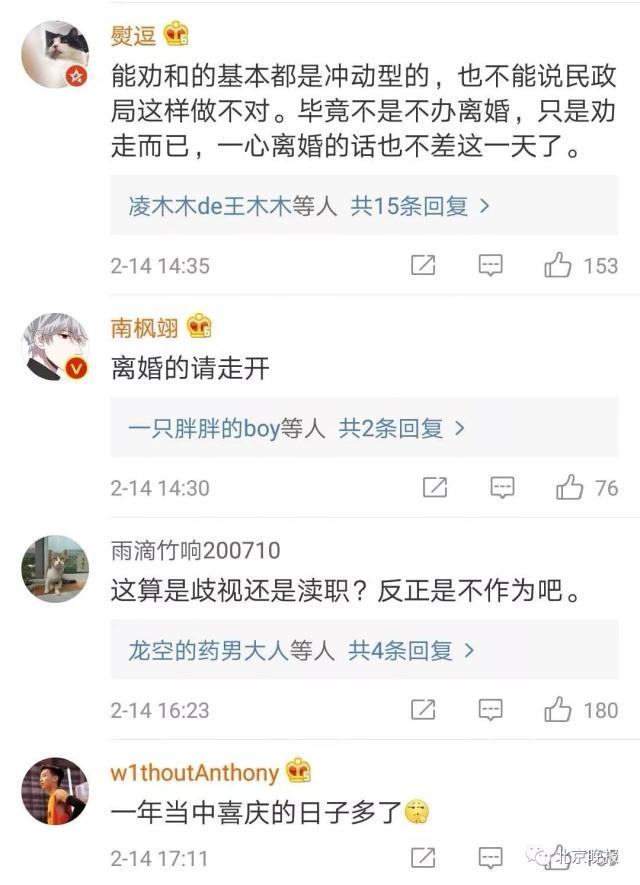Image resolution: width=640 pixels, height=885 pixels.
Task: Repost 南枫翊's comment
Action: (435, 488)
